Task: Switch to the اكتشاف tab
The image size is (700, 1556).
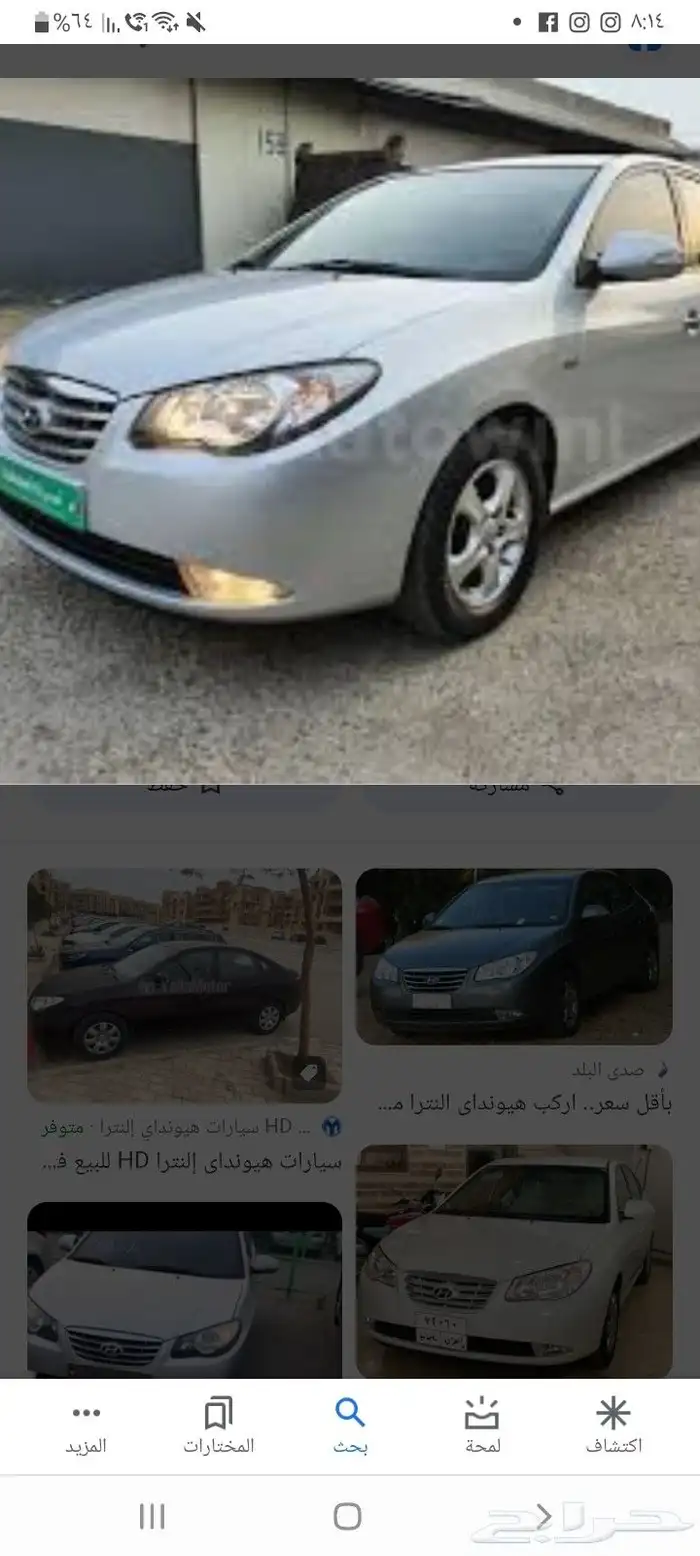Action: (x=613, y=1426)
